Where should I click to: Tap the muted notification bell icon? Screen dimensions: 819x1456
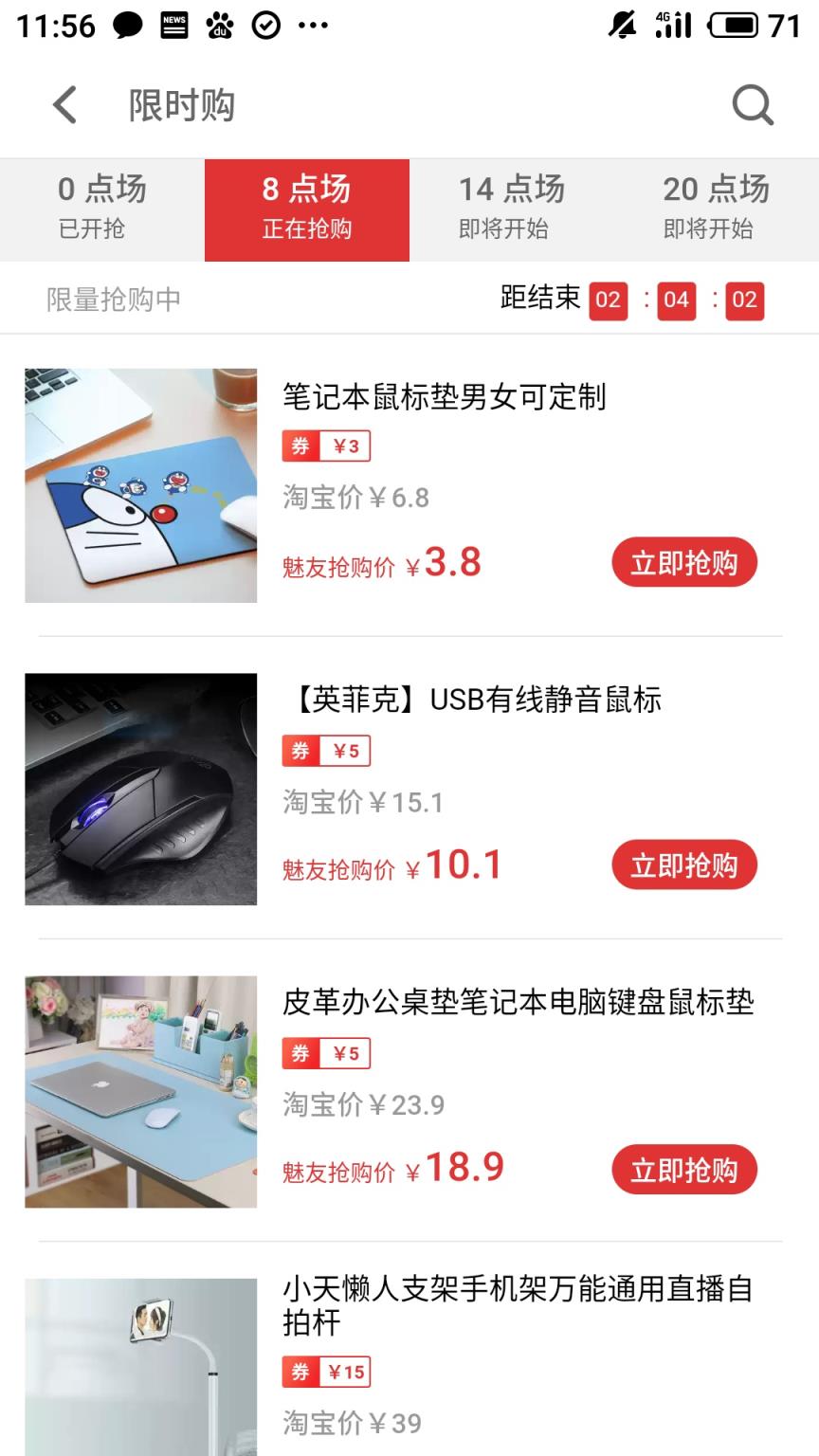pos(621,25)
